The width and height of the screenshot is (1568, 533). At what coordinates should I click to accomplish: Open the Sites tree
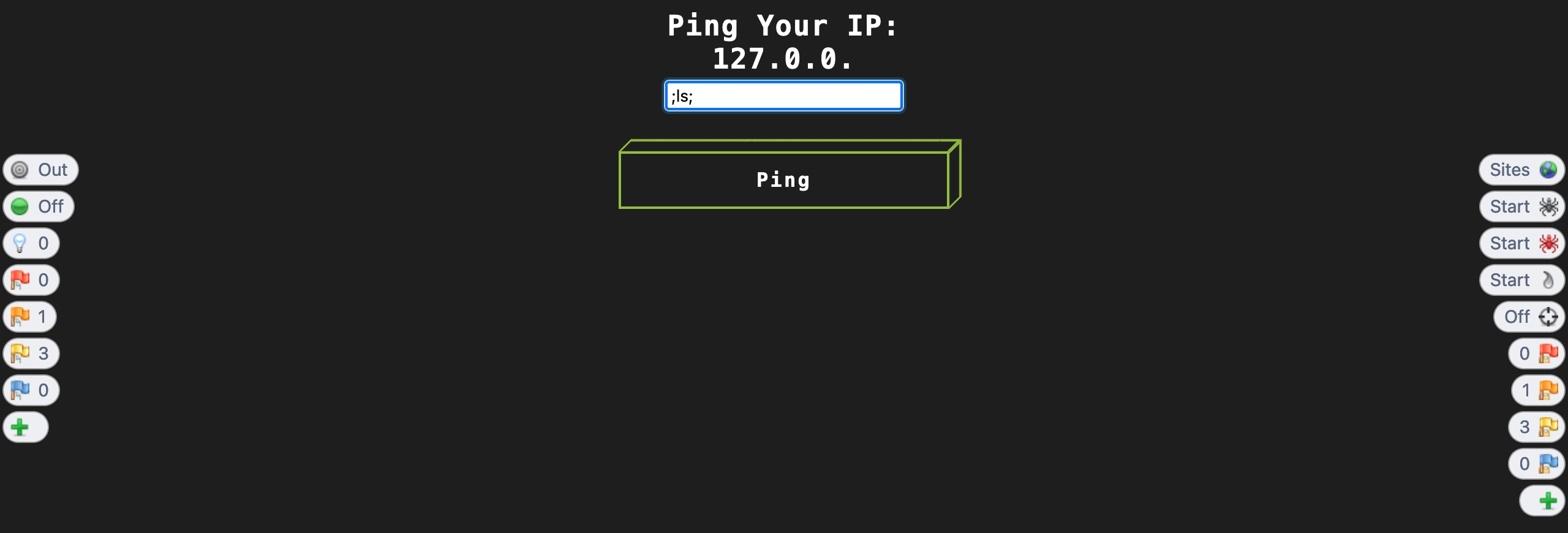(1522, 170)
